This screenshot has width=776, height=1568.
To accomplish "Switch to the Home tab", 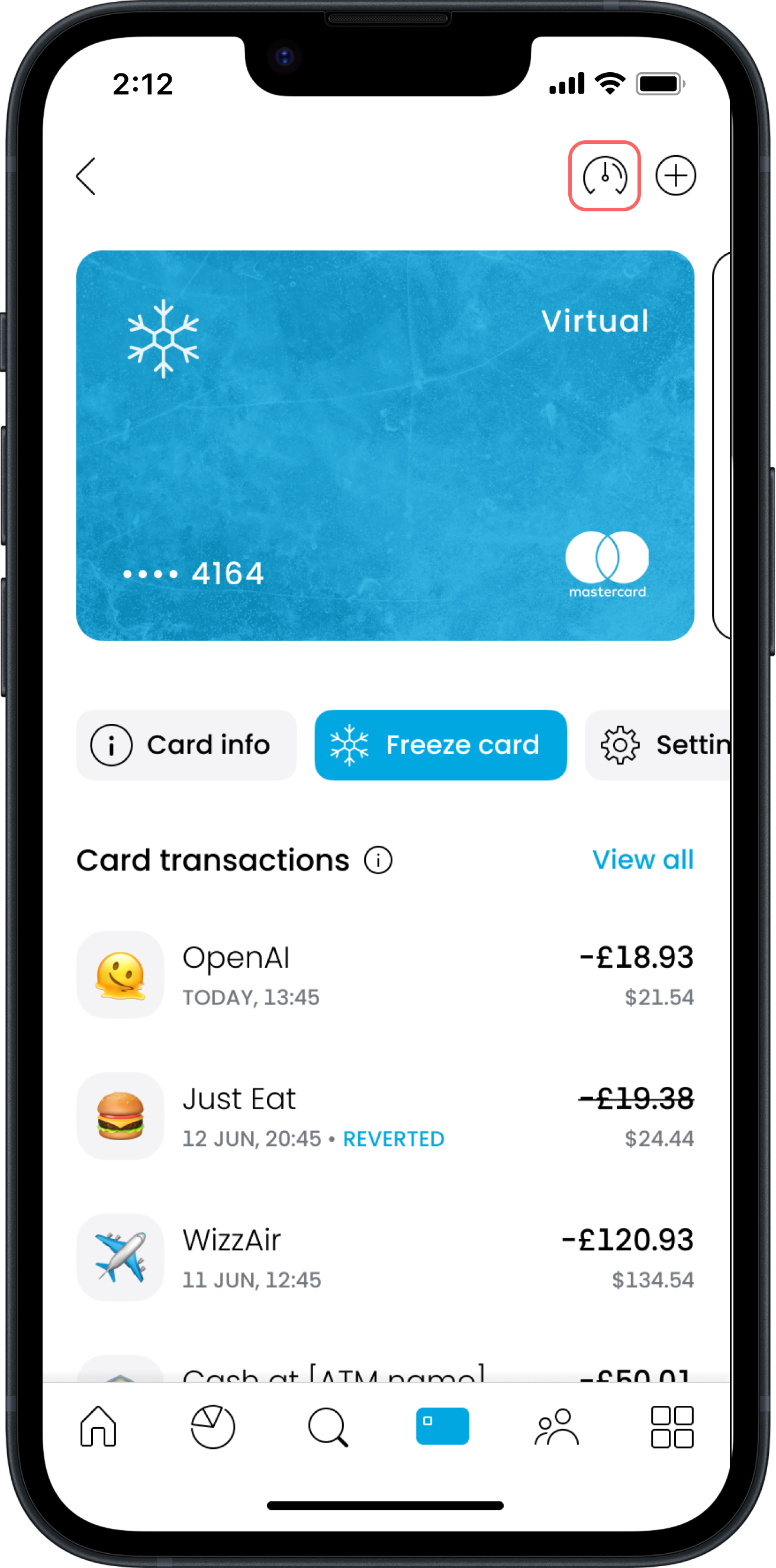I will (99, 1426).
